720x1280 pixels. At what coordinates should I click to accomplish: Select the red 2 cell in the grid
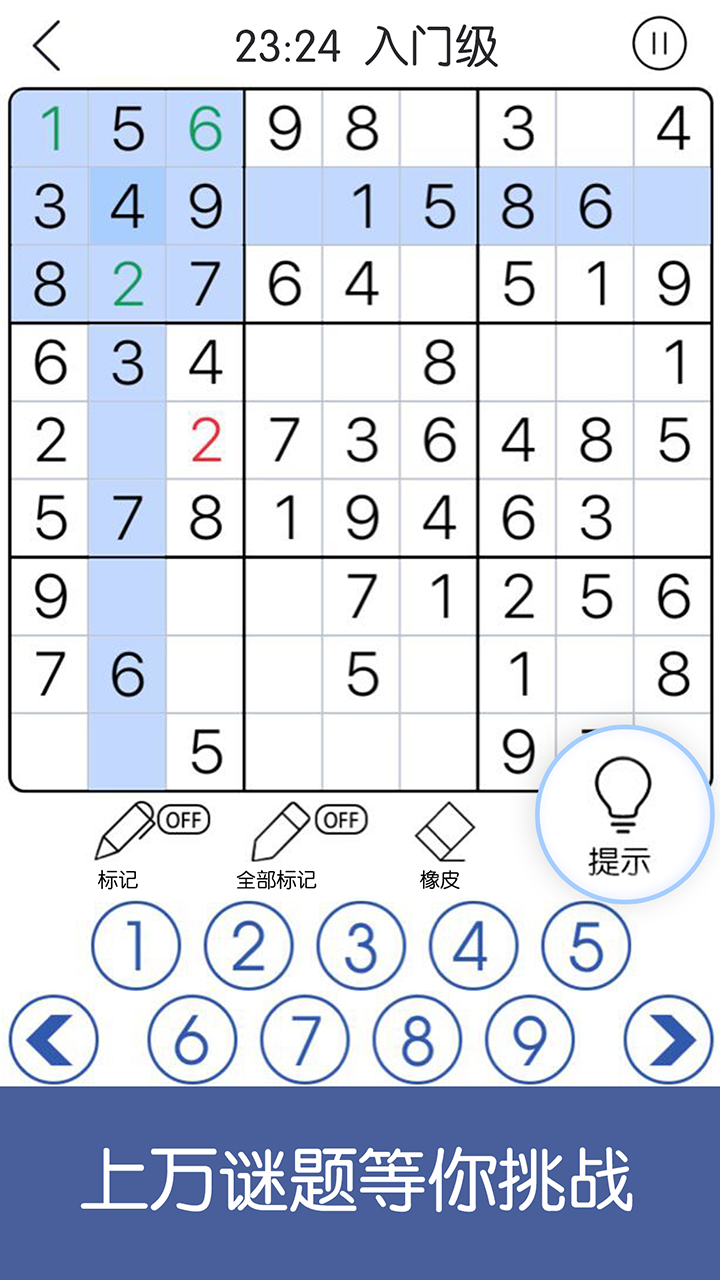pyautogui.click(x=205, y=441)
